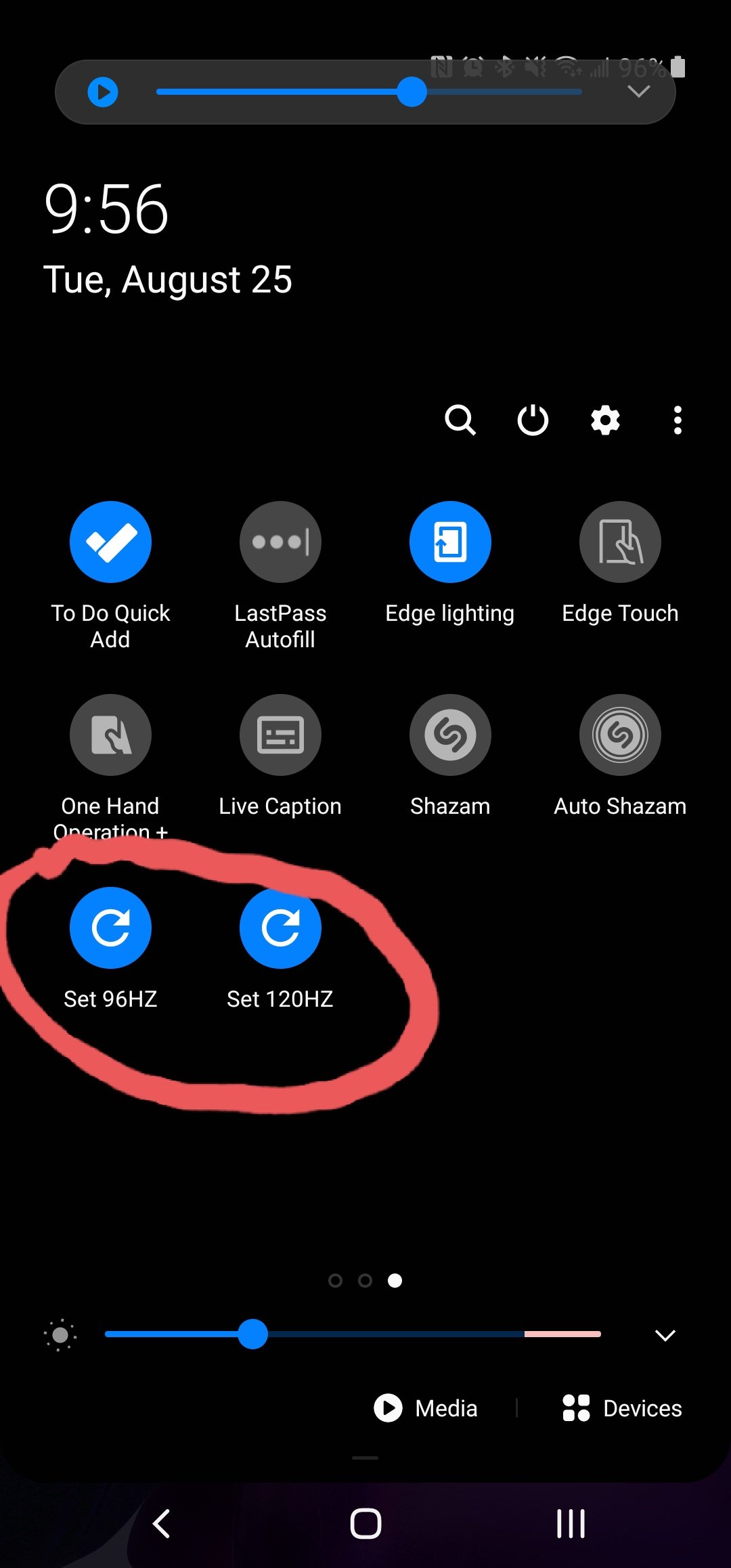This screenshot has width=731, height=1568.
Task: Open the three-dot overflow menu
Action: (x=677, y=420)
